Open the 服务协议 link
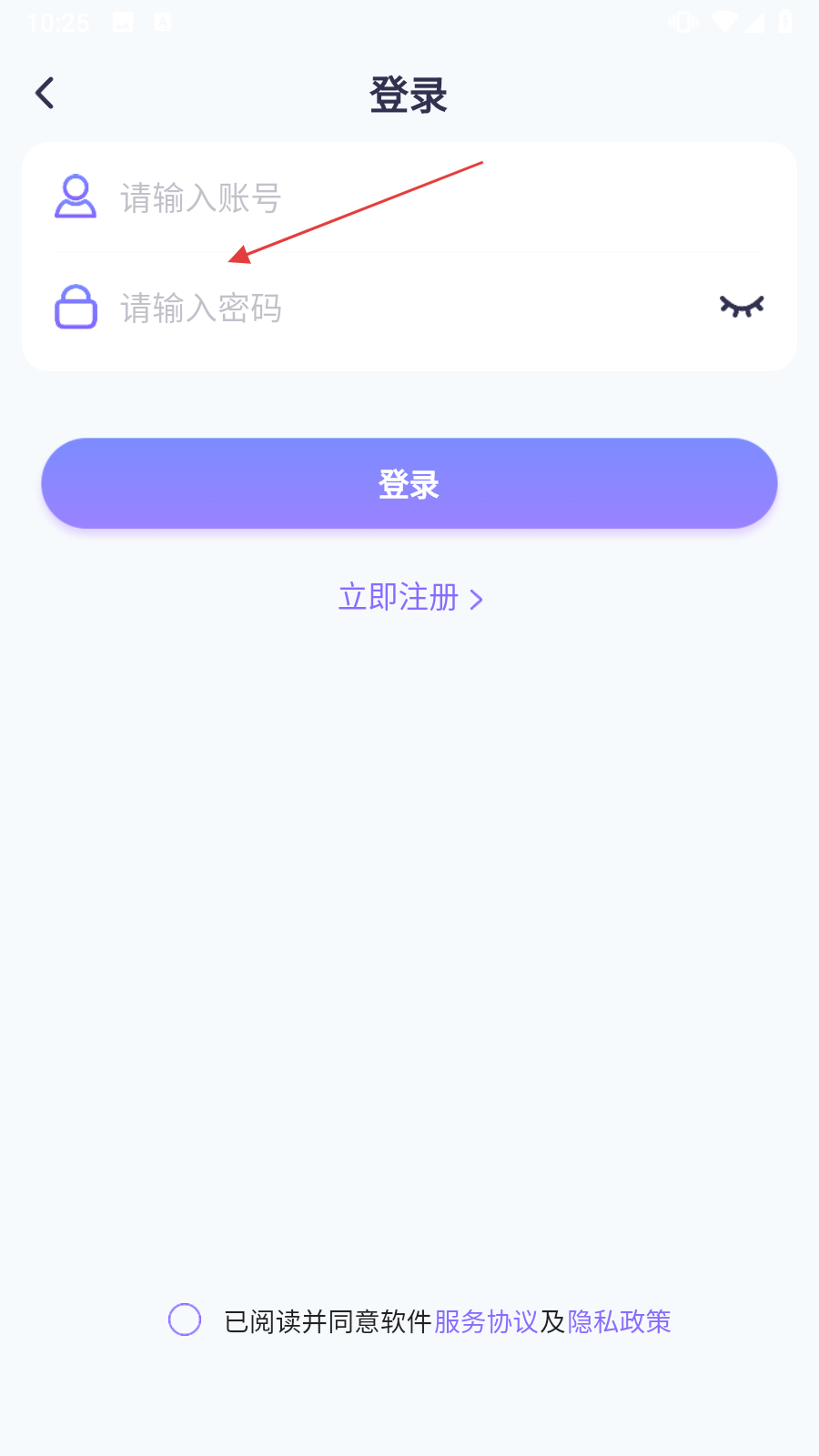The width and height of the screenshot is (819, 1456). 486,1321
